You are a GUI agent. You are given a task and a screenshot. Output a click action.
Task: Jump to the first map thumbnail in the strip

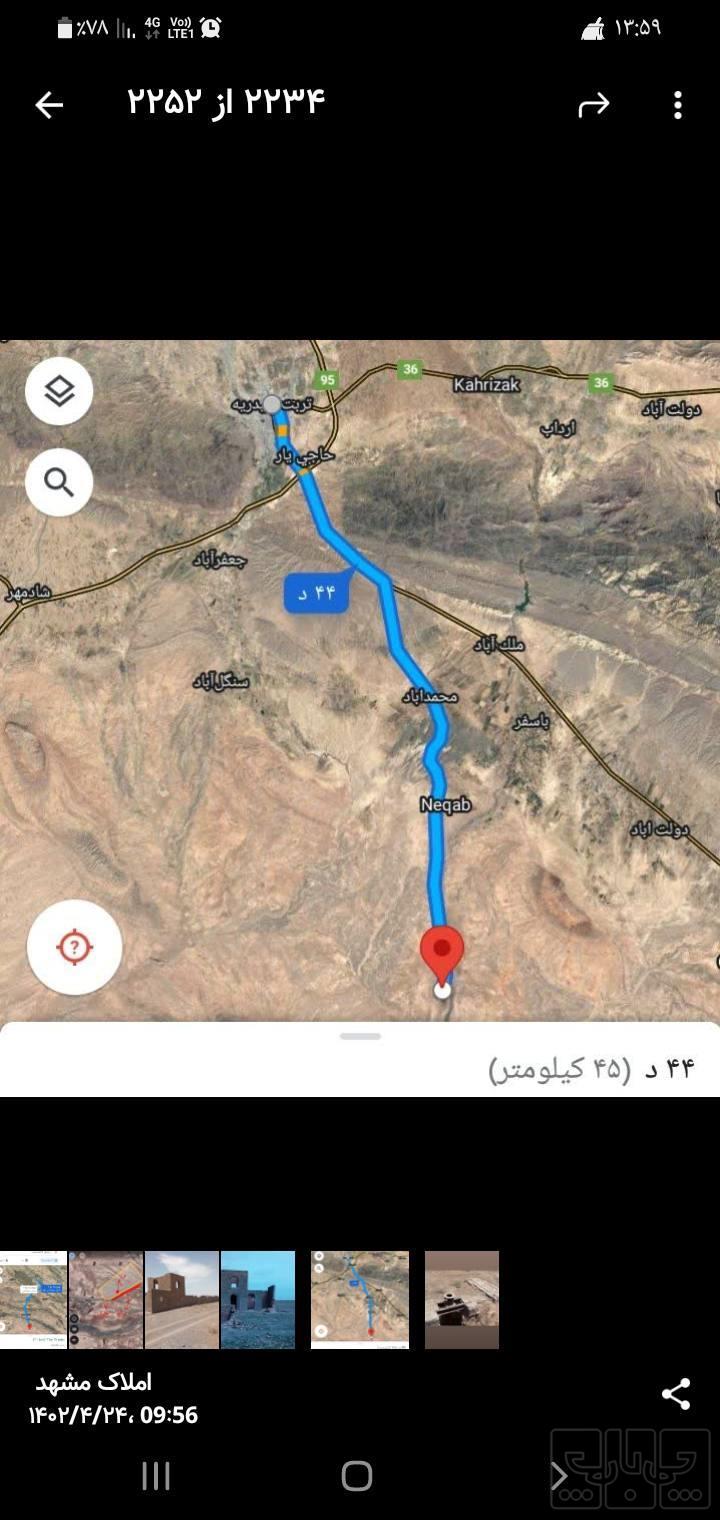32,1300
